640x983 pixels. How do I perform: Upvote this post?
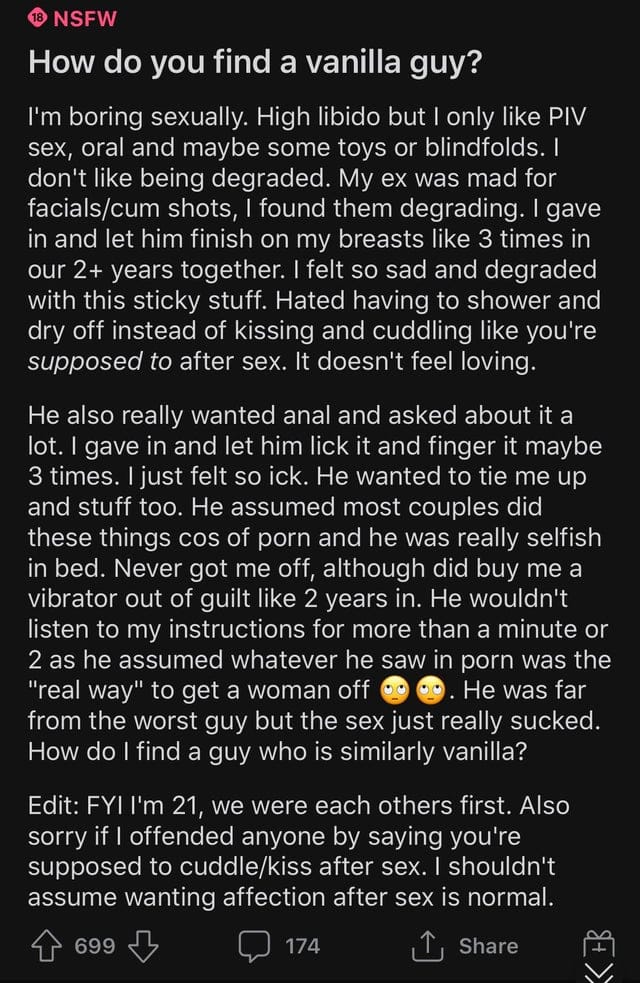tap(46, 945)
